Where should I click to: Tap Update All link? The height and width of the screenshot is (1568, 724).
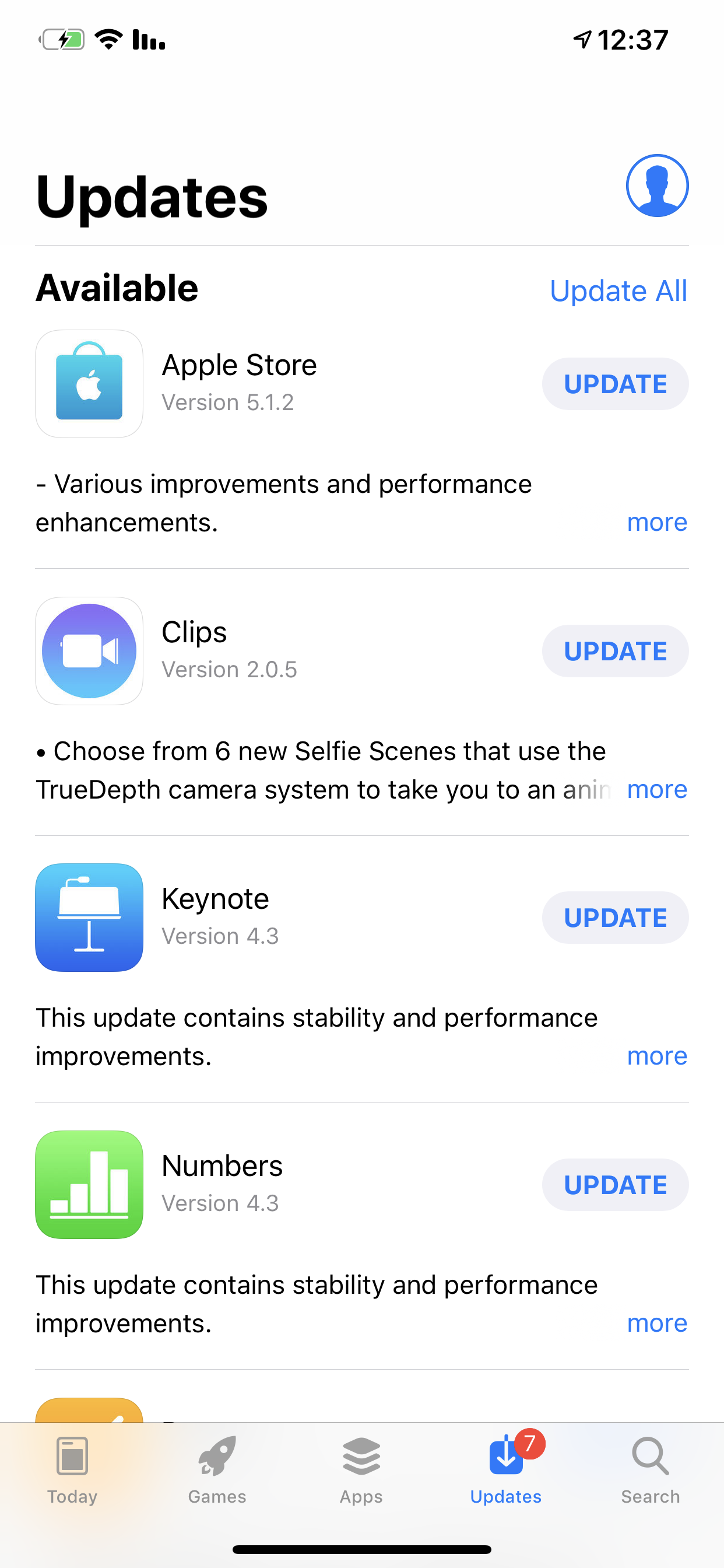618,290
